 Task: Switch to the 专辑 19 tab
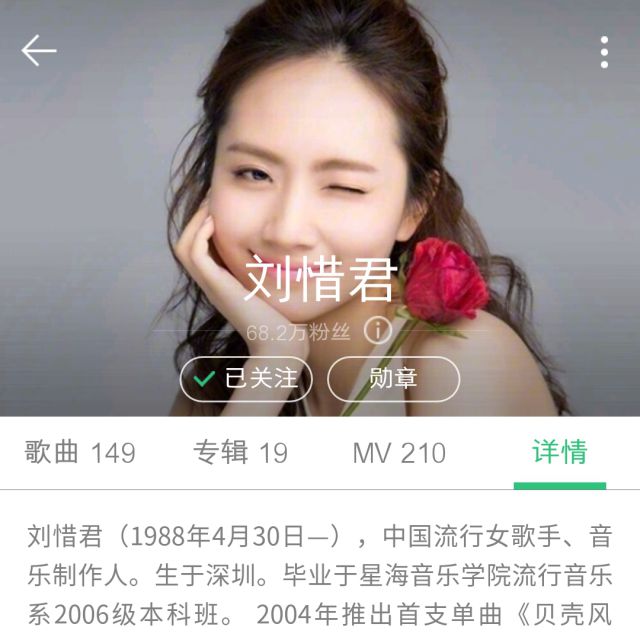point(240,453)
